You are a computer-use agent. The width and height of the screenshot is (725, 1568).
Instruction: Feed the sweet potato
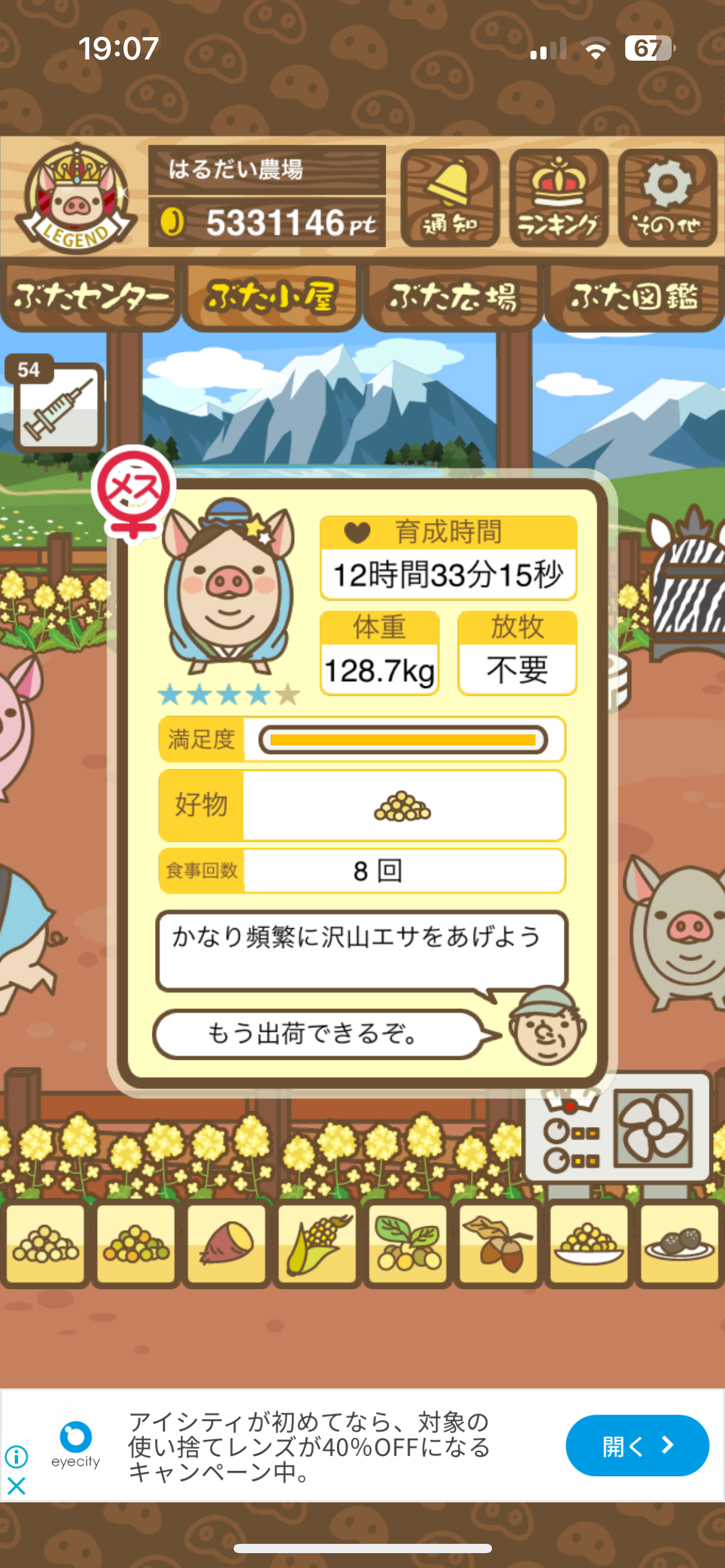(227, 1244)
